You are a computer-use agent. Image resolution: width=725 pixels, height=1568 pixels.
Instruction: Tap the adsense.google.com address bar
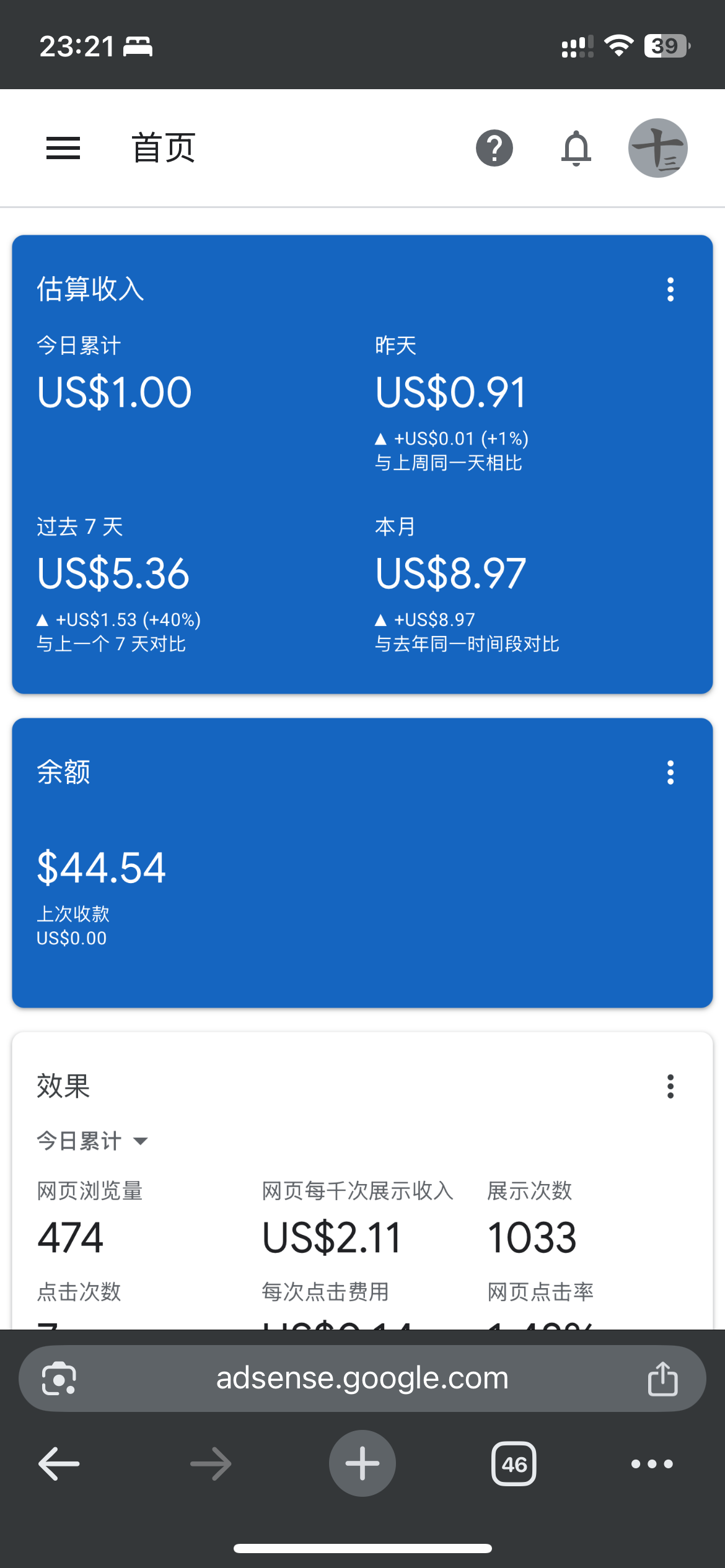pyautogui.click(x=362, y=1379)
